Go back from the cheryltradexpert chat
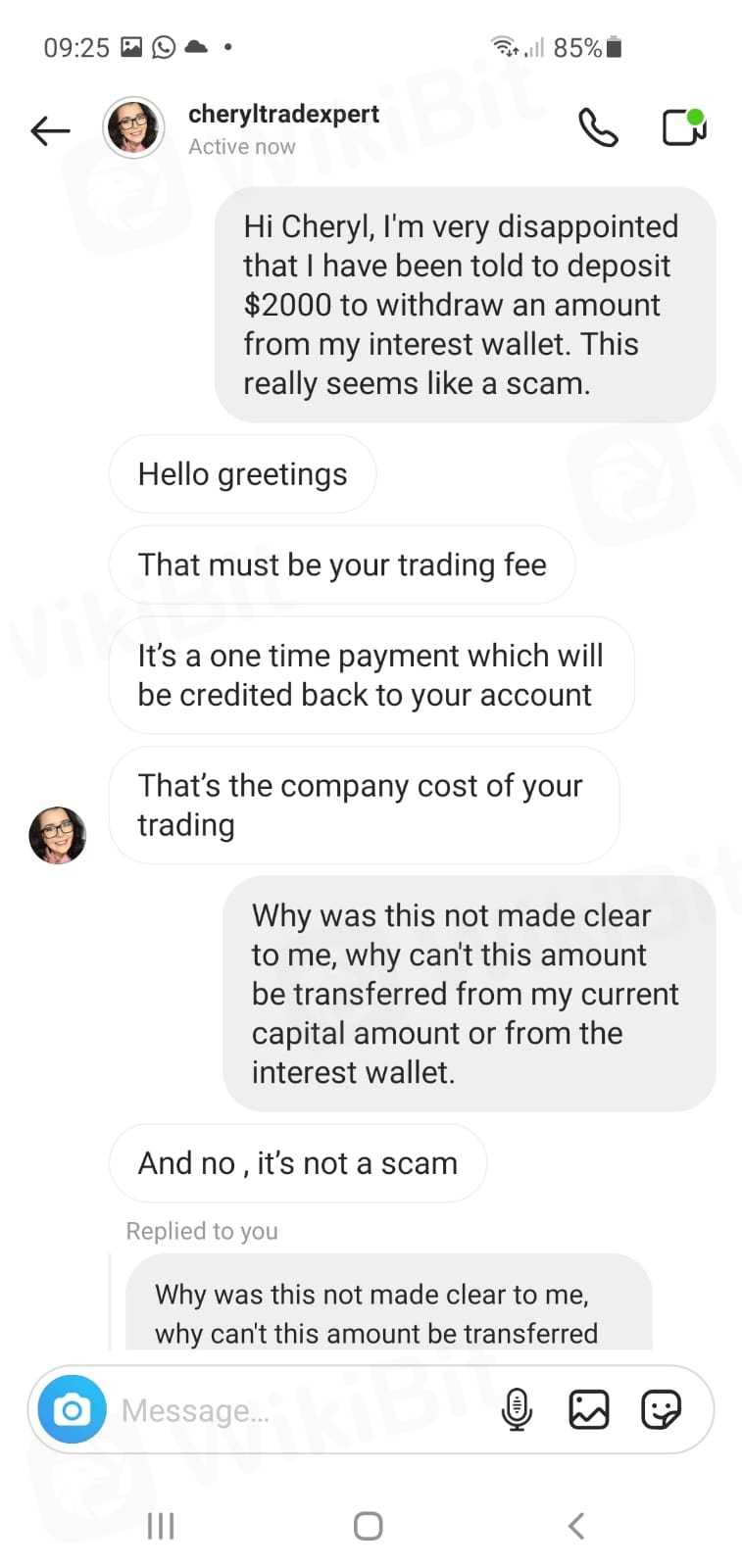The height and width of the screenshot is (1568, 742). [x=50, y=129]
